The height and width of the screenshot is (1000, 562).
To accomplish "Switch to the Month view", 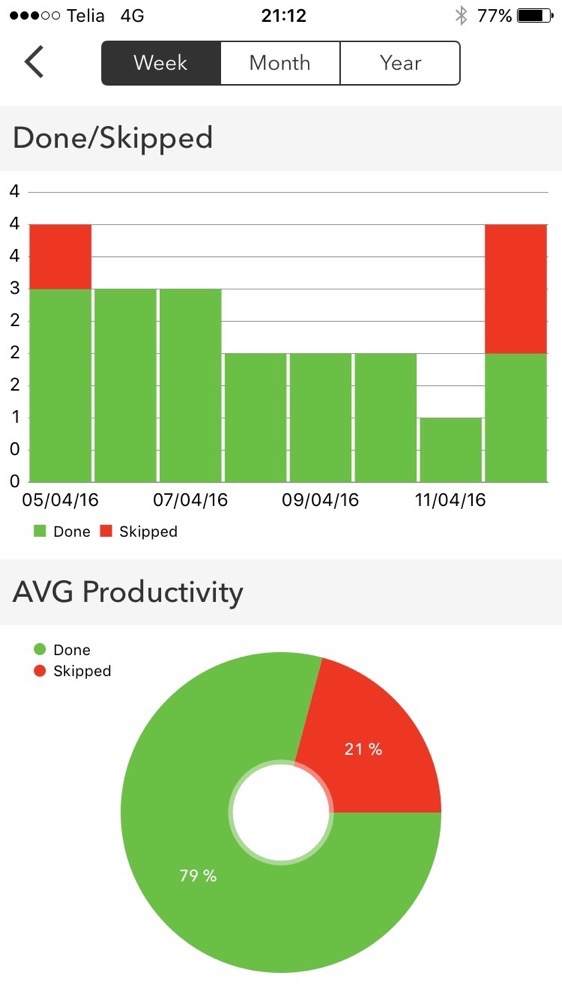I will [x=280, y=63].
